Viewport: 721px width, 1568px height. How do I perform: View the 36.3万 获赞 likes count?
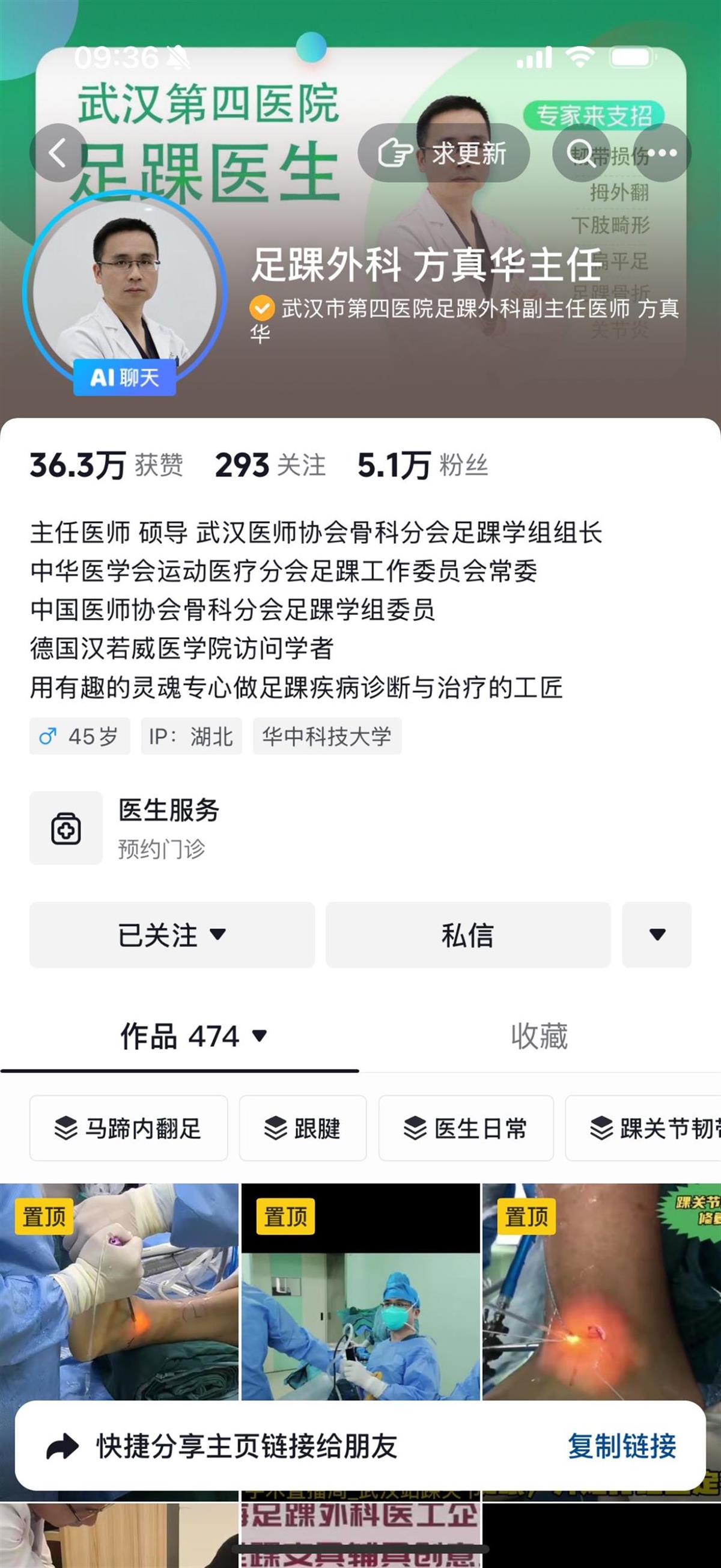106,466
